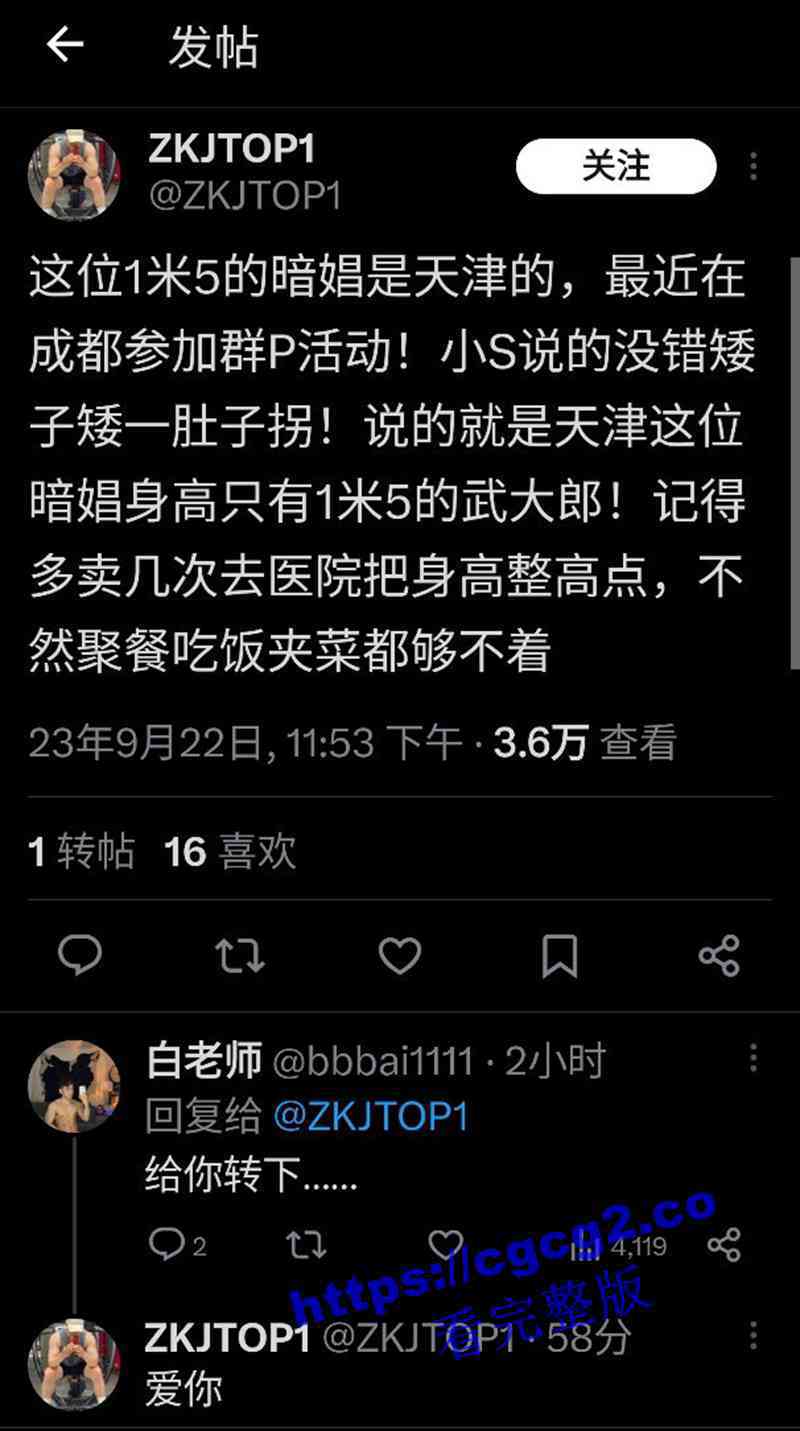Image resolution: width=800 pixels, height=1431 pixels.
Task: Open overflow menu on 白老师's reply
Action: pos(753,1058)
